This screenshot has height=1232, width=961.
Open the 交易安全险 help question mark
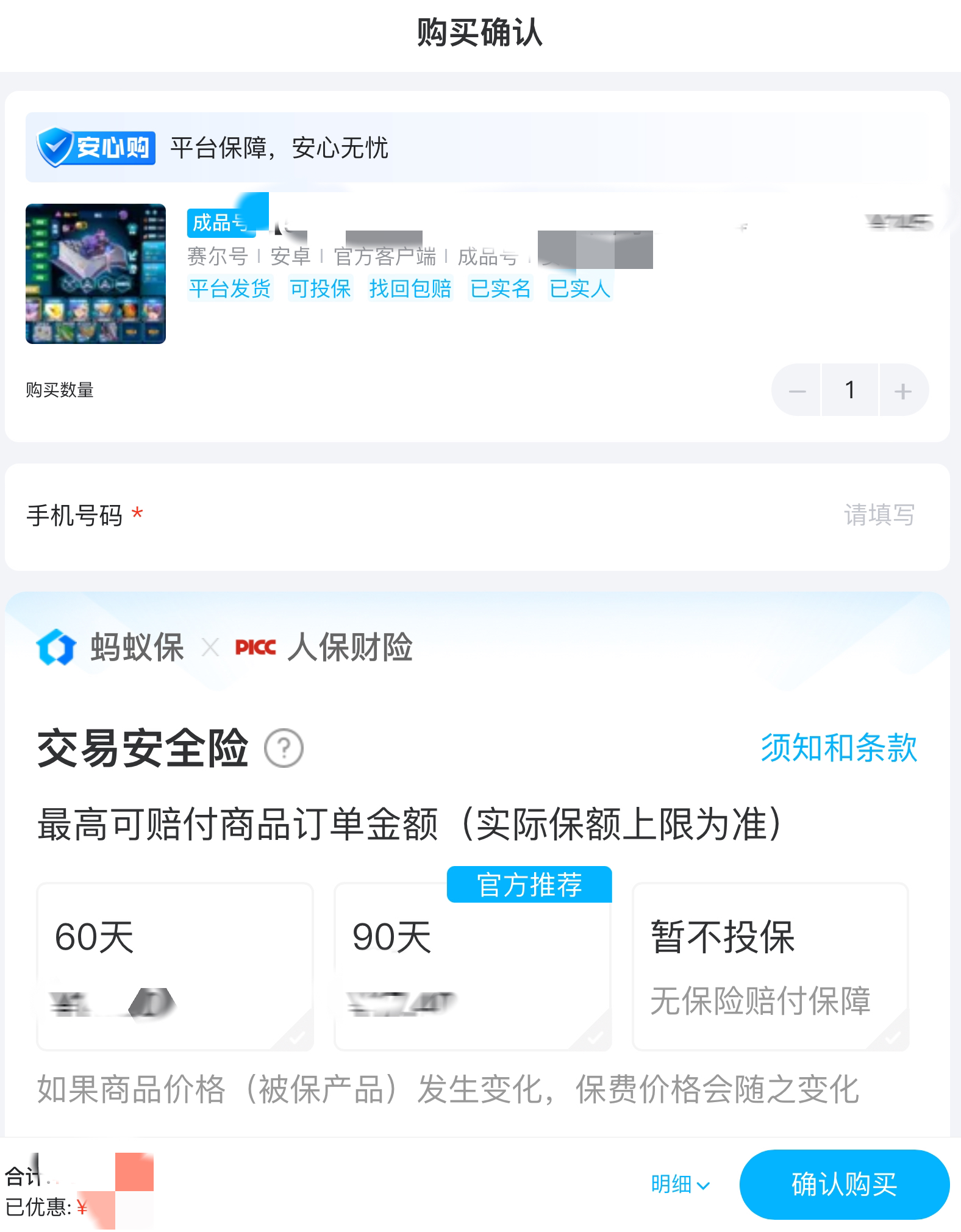click(284, 748)
